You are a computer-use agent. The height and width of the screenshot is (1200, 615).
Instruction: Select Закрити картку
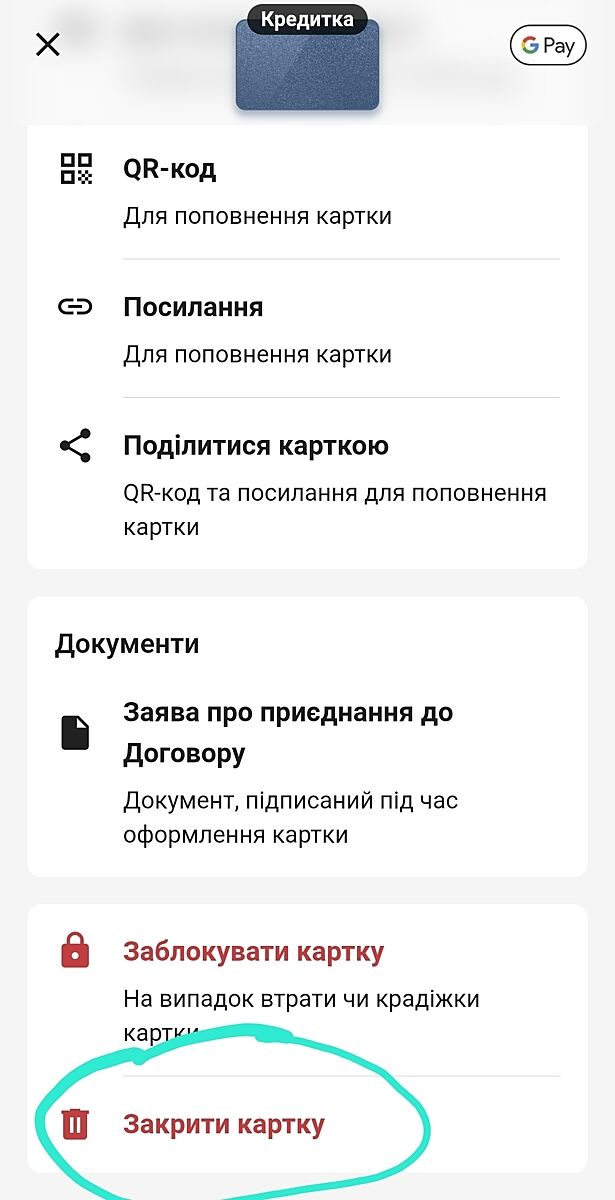pyautogui.click(x=224, y=1124)
